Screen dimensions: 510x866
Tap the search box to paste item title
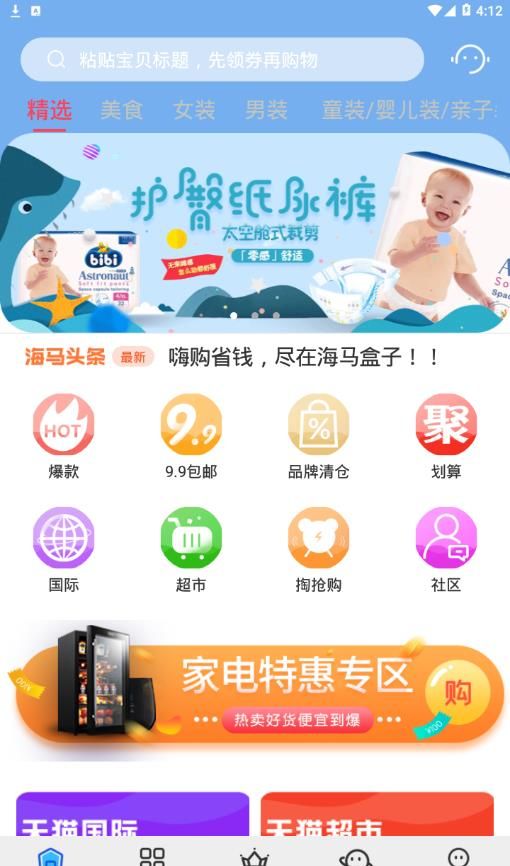tap(222, 60)
